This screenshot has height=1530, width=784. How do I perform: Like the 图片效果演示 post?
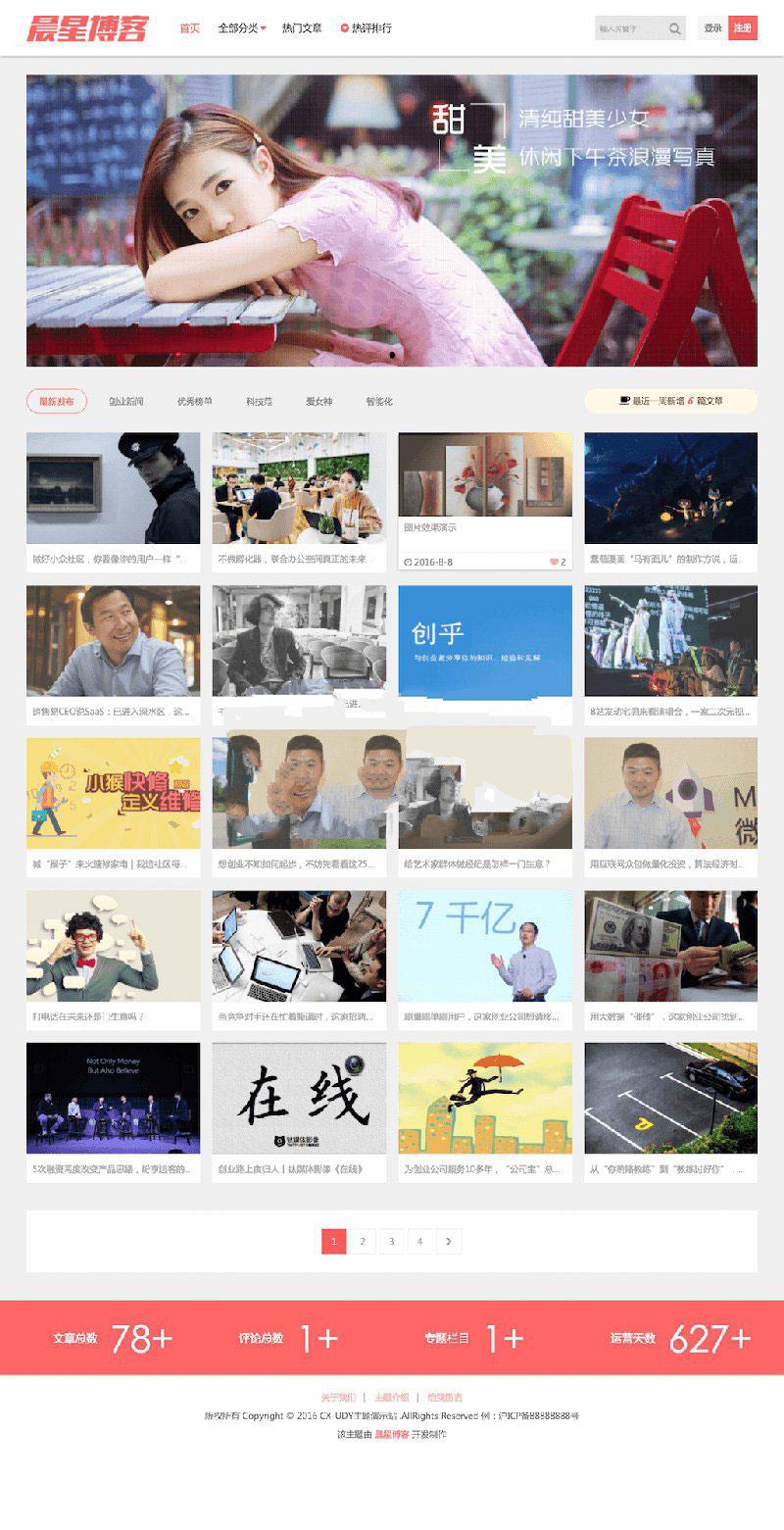click(557, 562)
